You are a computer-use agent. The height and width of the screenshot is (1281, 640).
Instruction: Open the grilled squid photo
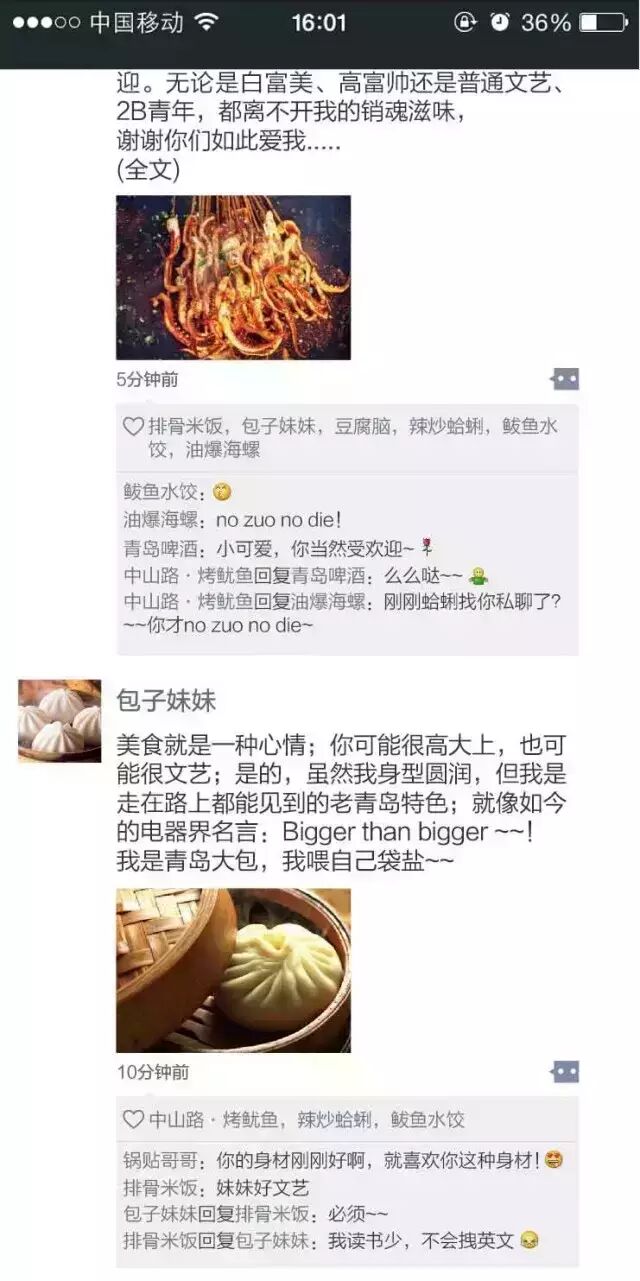tap(233, 277)
